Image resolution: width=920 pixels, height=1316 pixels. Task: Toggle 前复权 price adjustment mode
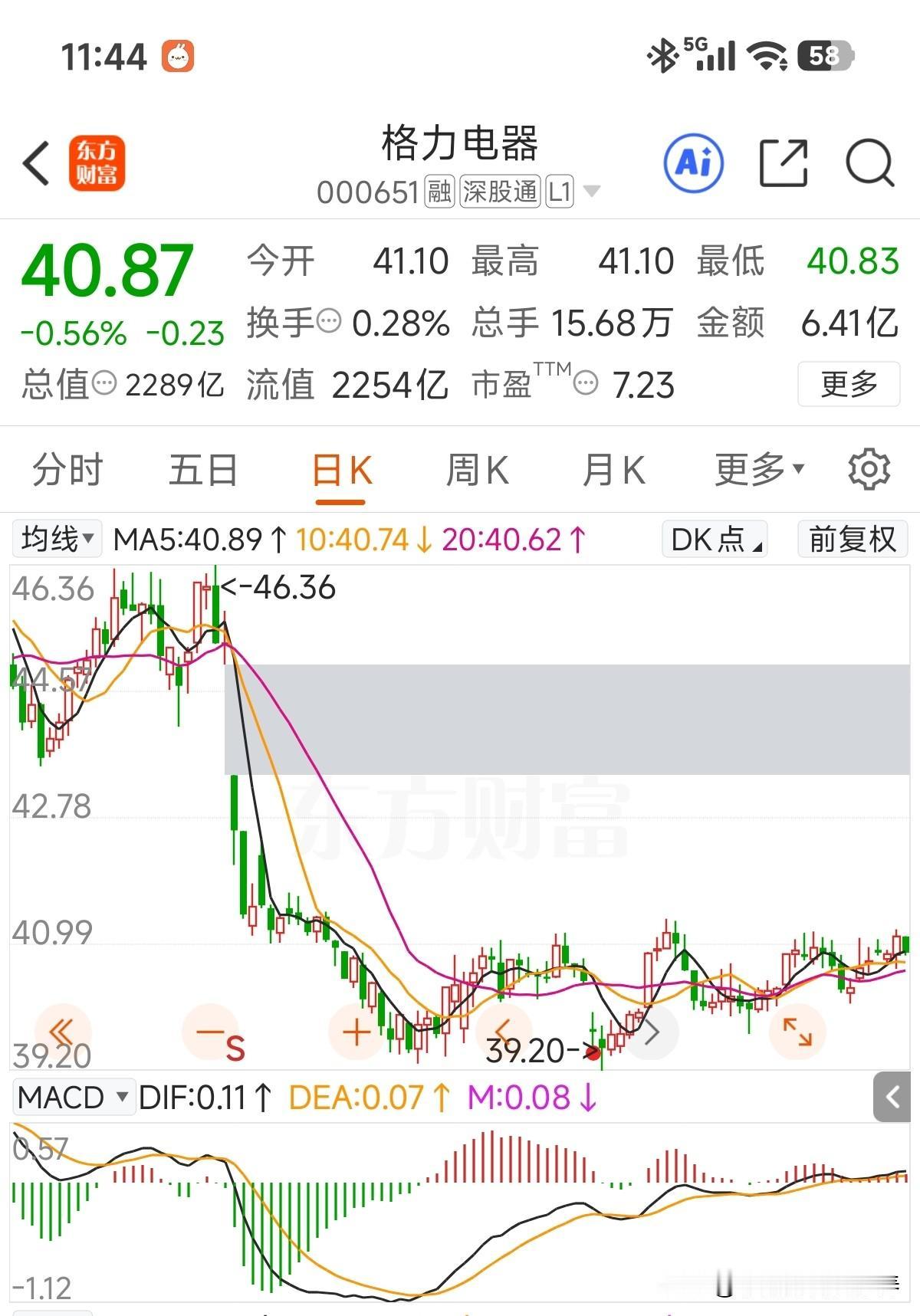tap(852, 539)
